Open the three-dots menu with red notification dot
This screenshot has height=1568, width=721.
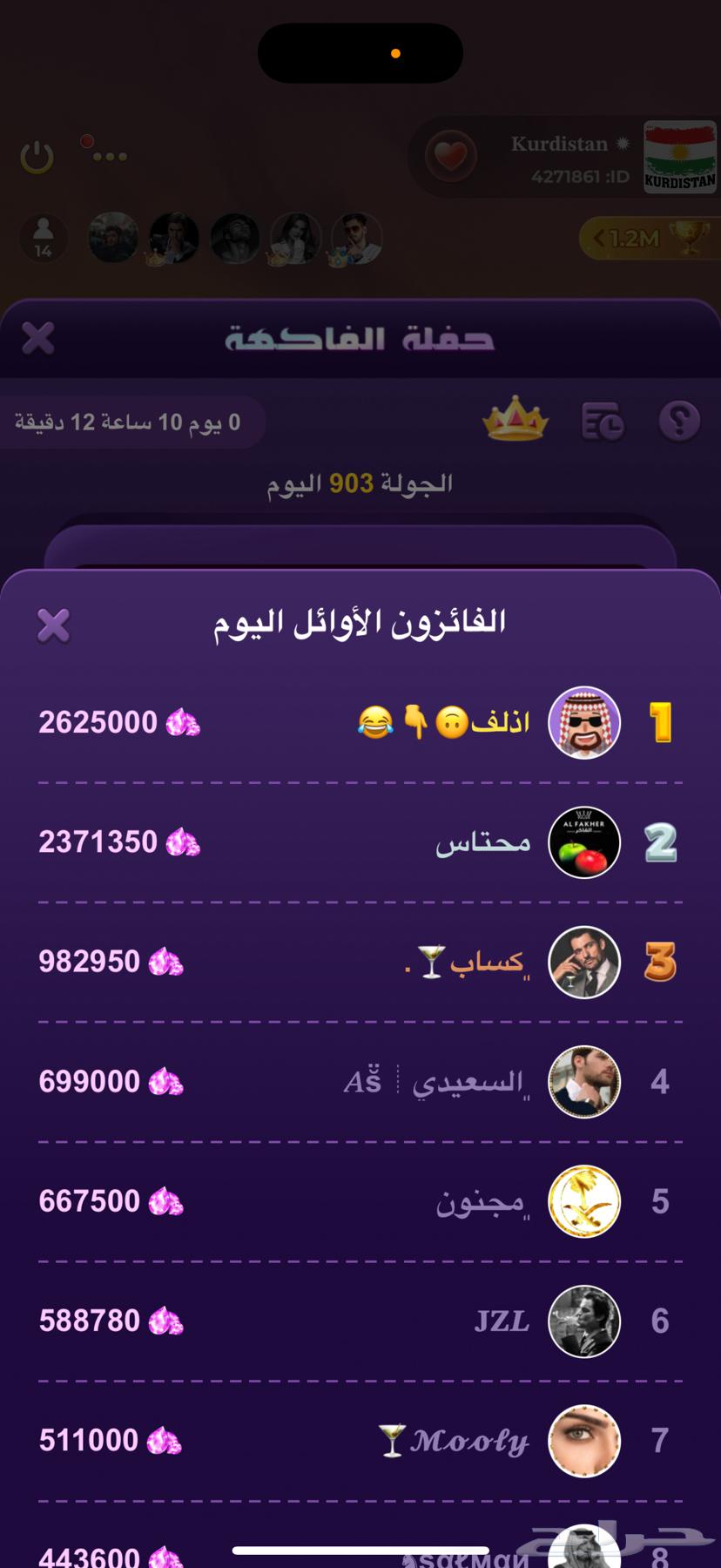(106, 158)
